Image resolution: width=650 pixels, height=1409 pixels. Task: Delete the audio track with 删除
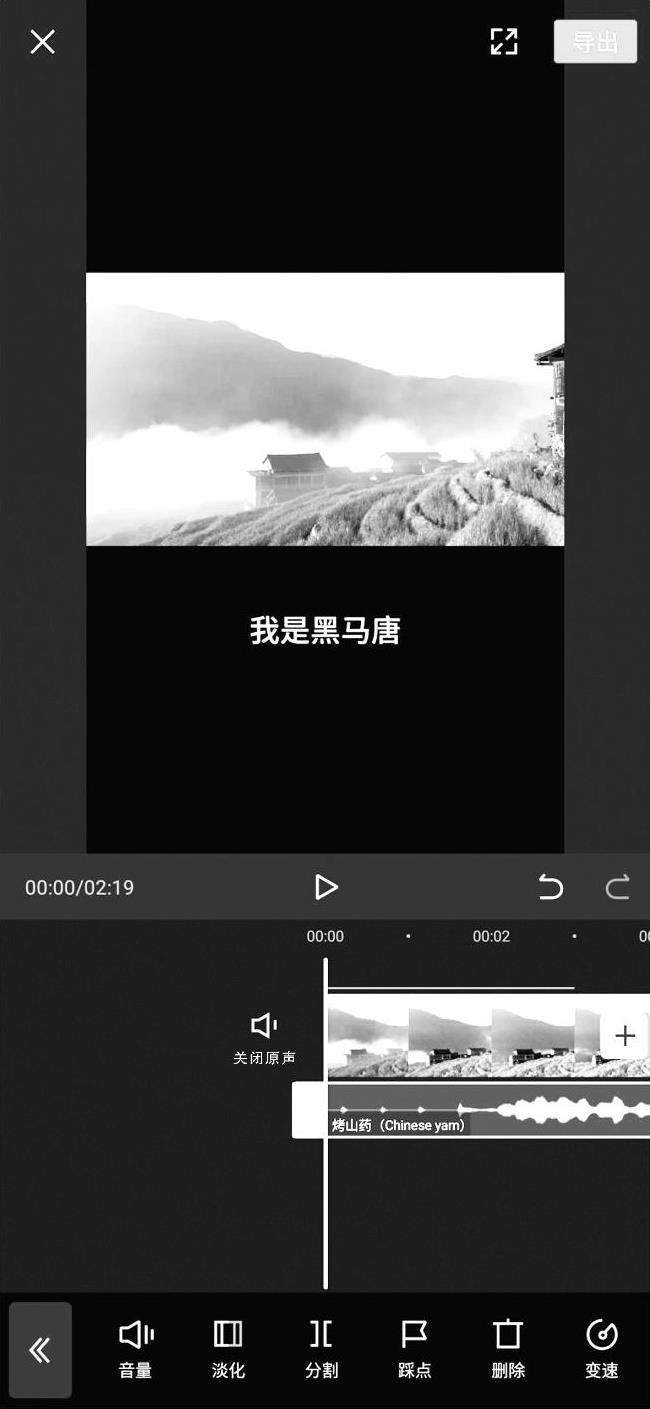508,1348
